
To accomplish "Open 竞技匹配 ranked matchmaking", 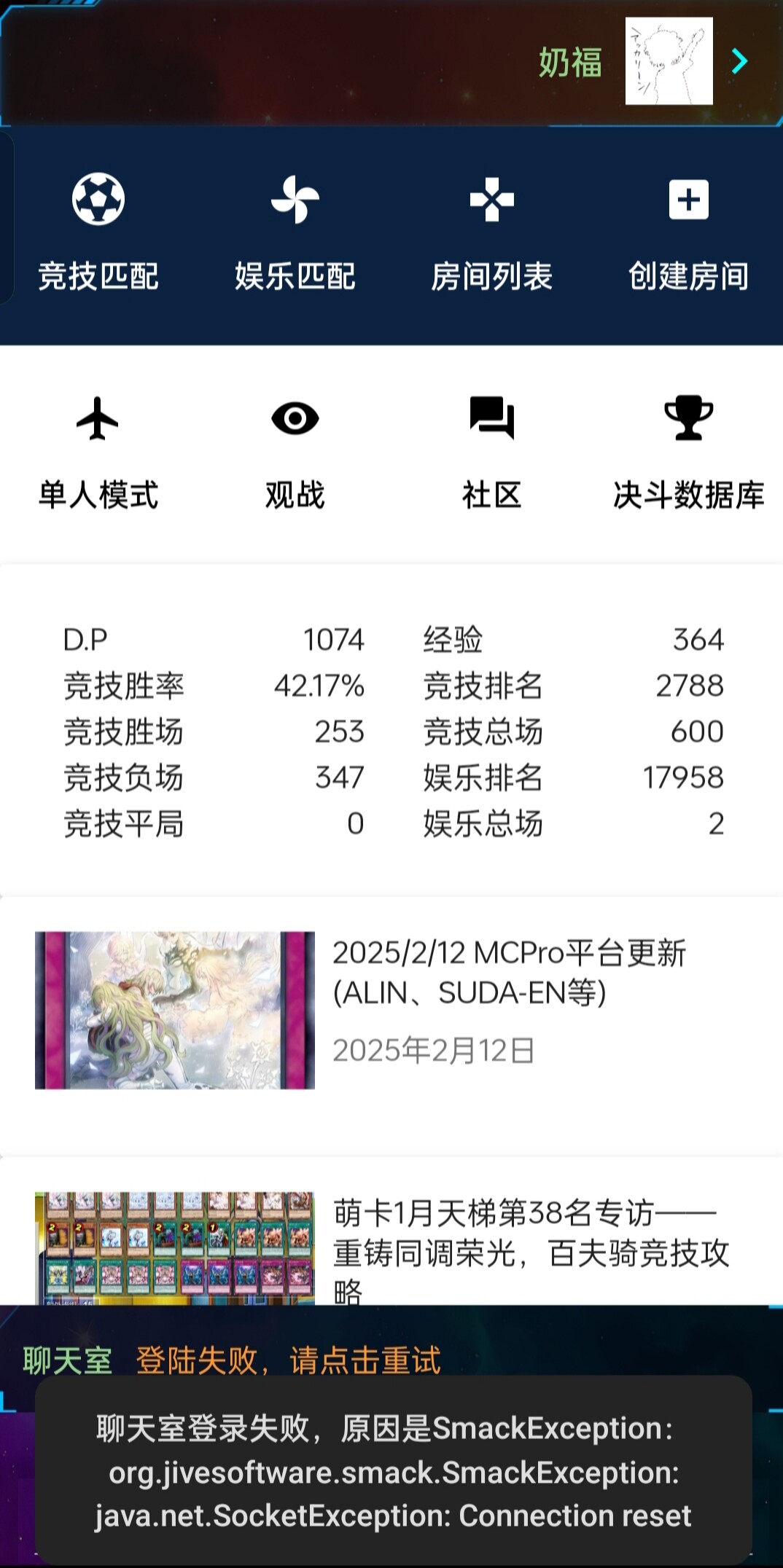I will pos(98,233).
